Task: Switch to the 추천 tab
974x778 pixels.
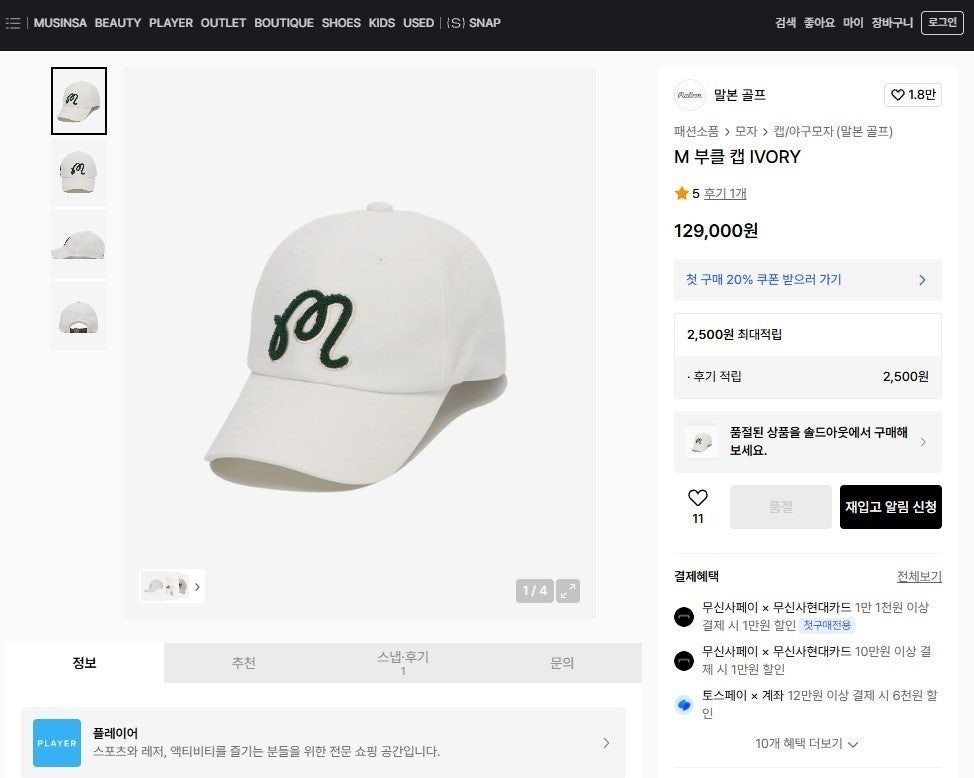Action: click(243, 663)
